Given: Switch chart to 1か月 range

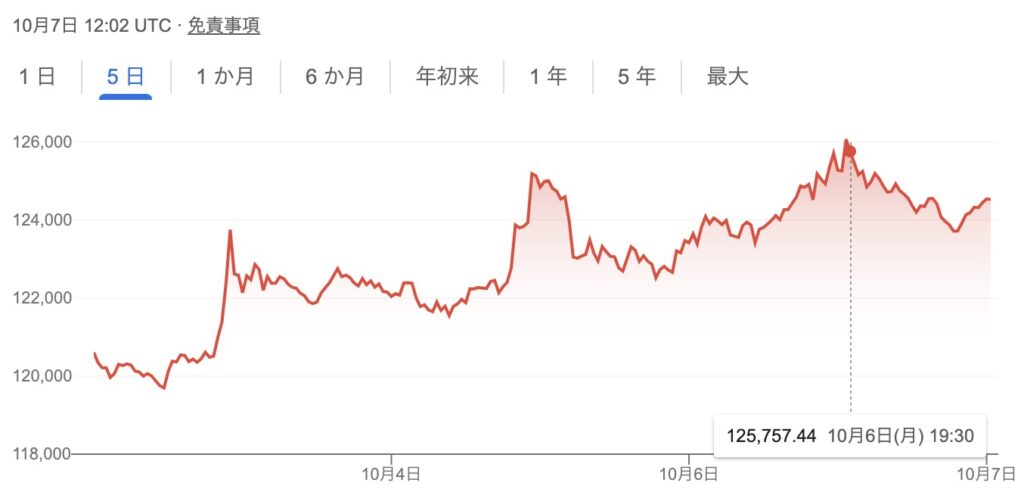Looking at the screenshot, I should tap(226, 76).
